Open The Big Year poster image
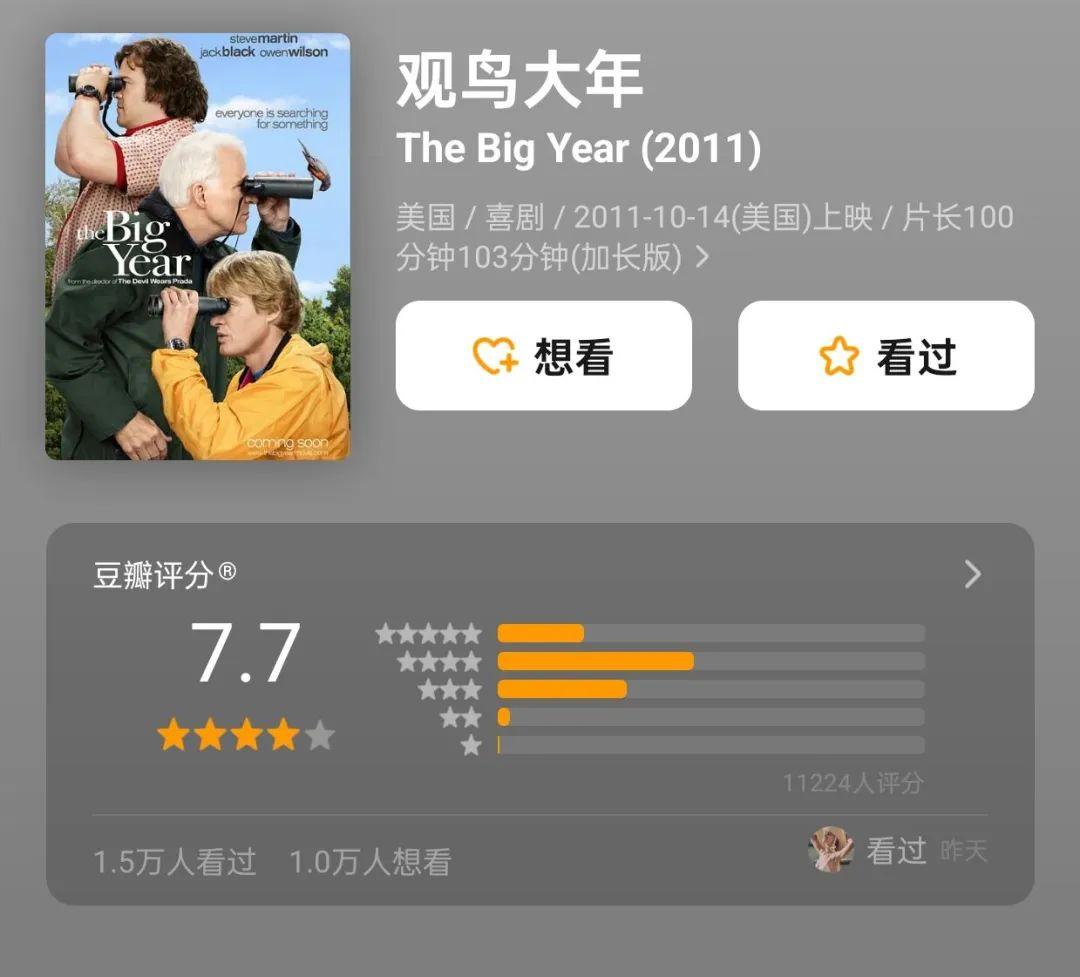The width and height of the screenshot is (1080, 977). click(198, 247)
